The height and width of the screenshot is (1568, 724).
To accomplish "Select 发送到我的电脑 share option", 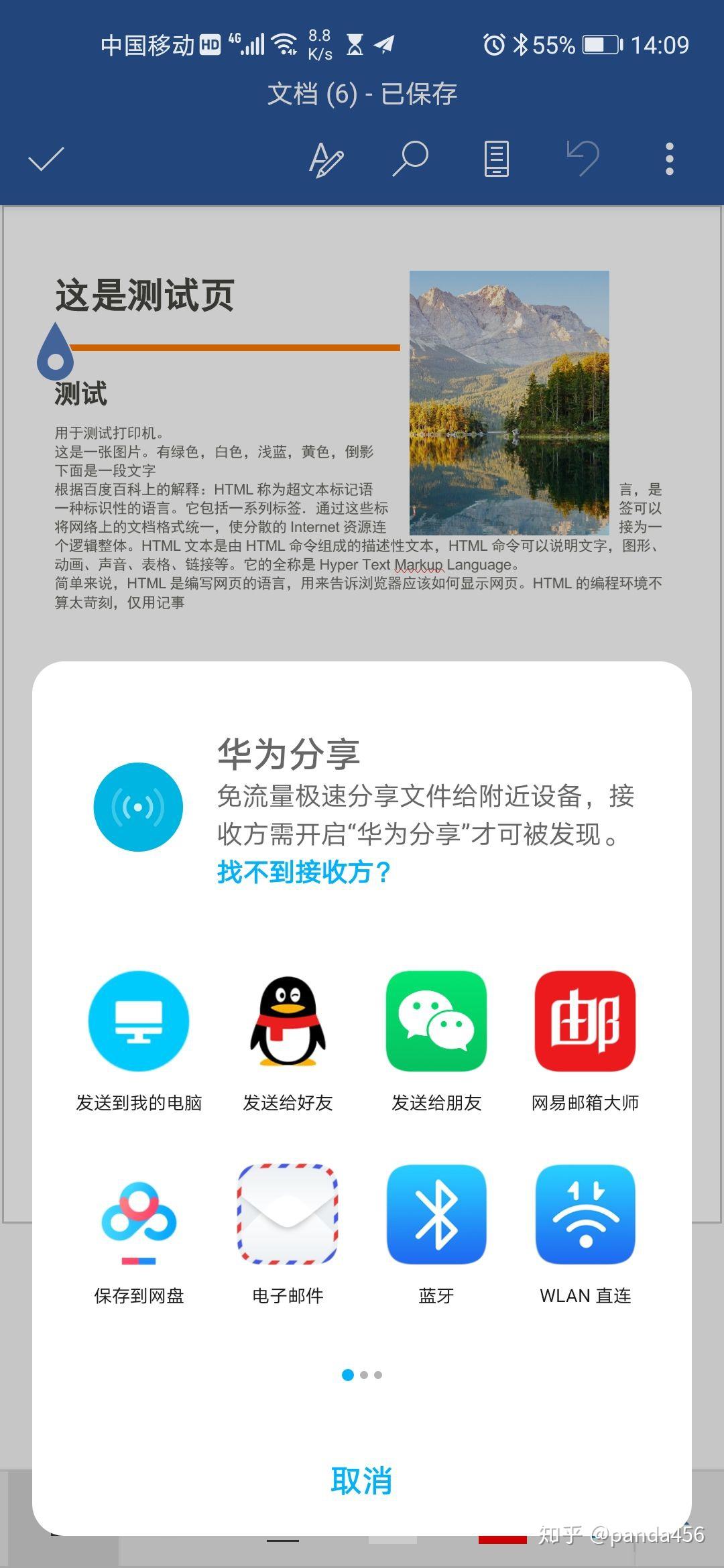I will coord(139,1021).
